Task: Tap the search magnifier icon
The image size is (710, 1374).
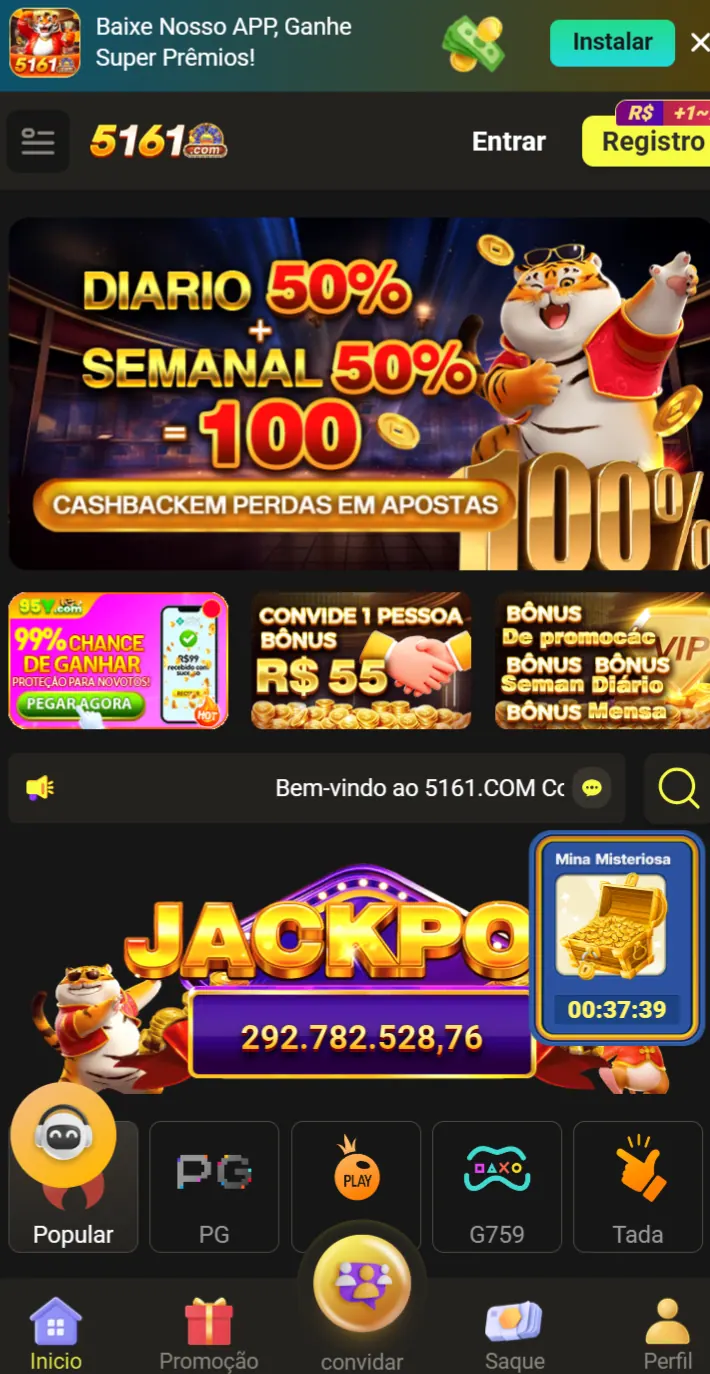Action: pyautogui.click(x=678, y=788)
